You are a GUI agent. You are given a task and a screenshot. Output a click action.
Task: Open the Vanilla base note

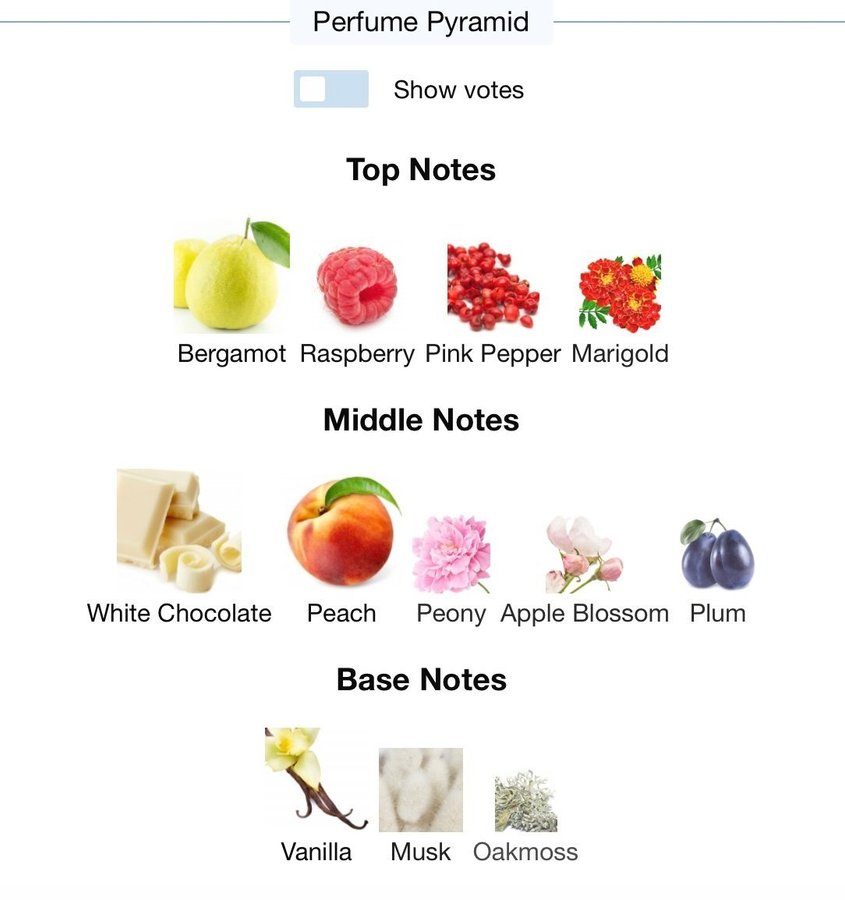coord(315,780)
